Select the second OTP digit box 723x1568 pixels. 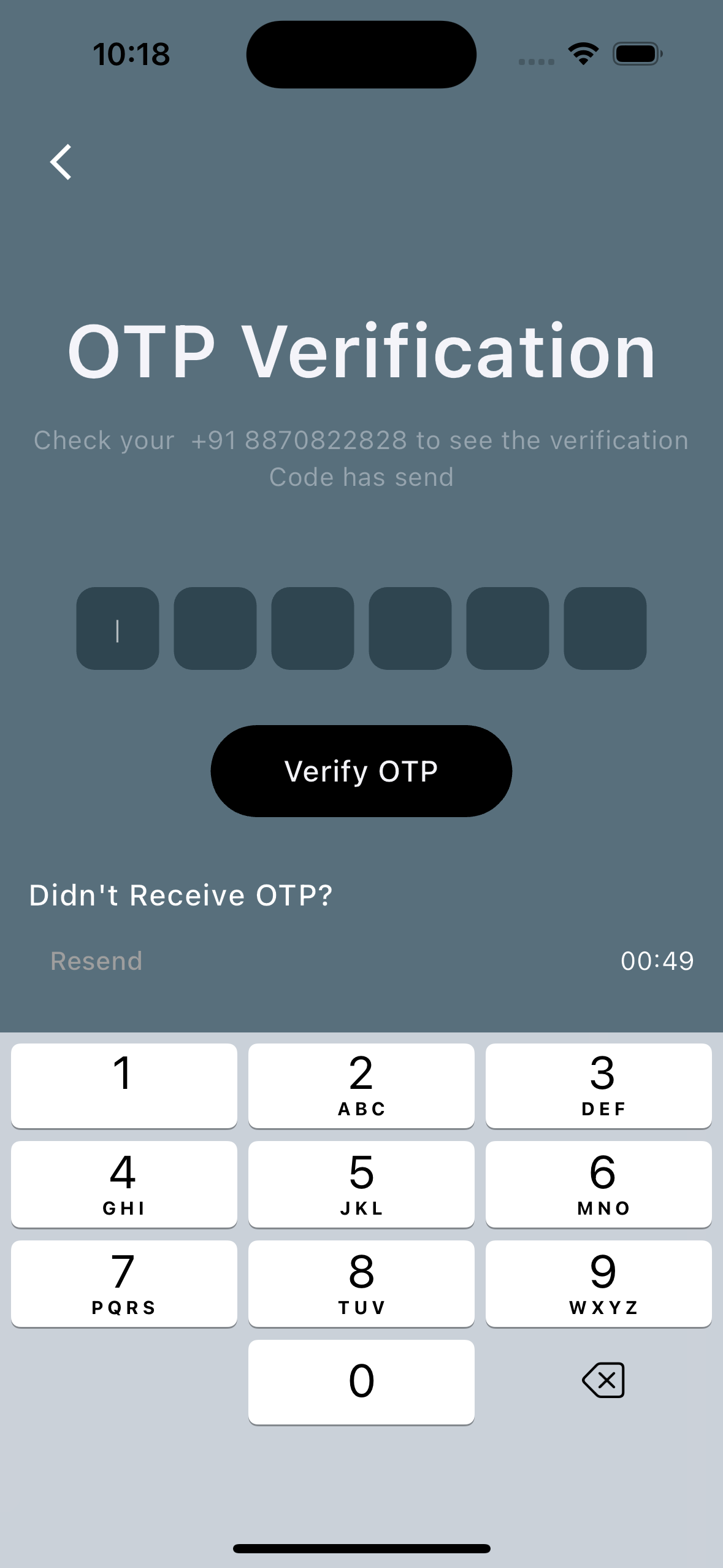215,628
